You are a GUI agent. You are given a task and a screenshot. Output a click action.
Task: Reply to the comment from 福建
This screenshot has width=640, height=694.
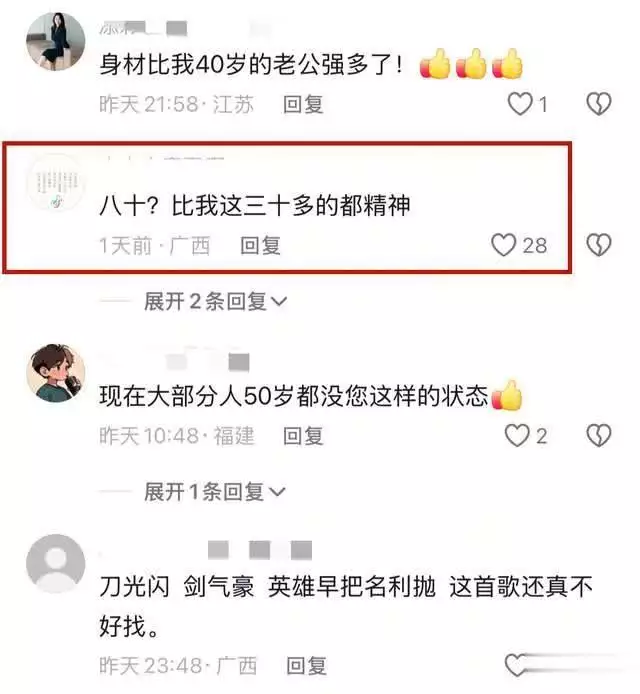click(x=303, y=435)
